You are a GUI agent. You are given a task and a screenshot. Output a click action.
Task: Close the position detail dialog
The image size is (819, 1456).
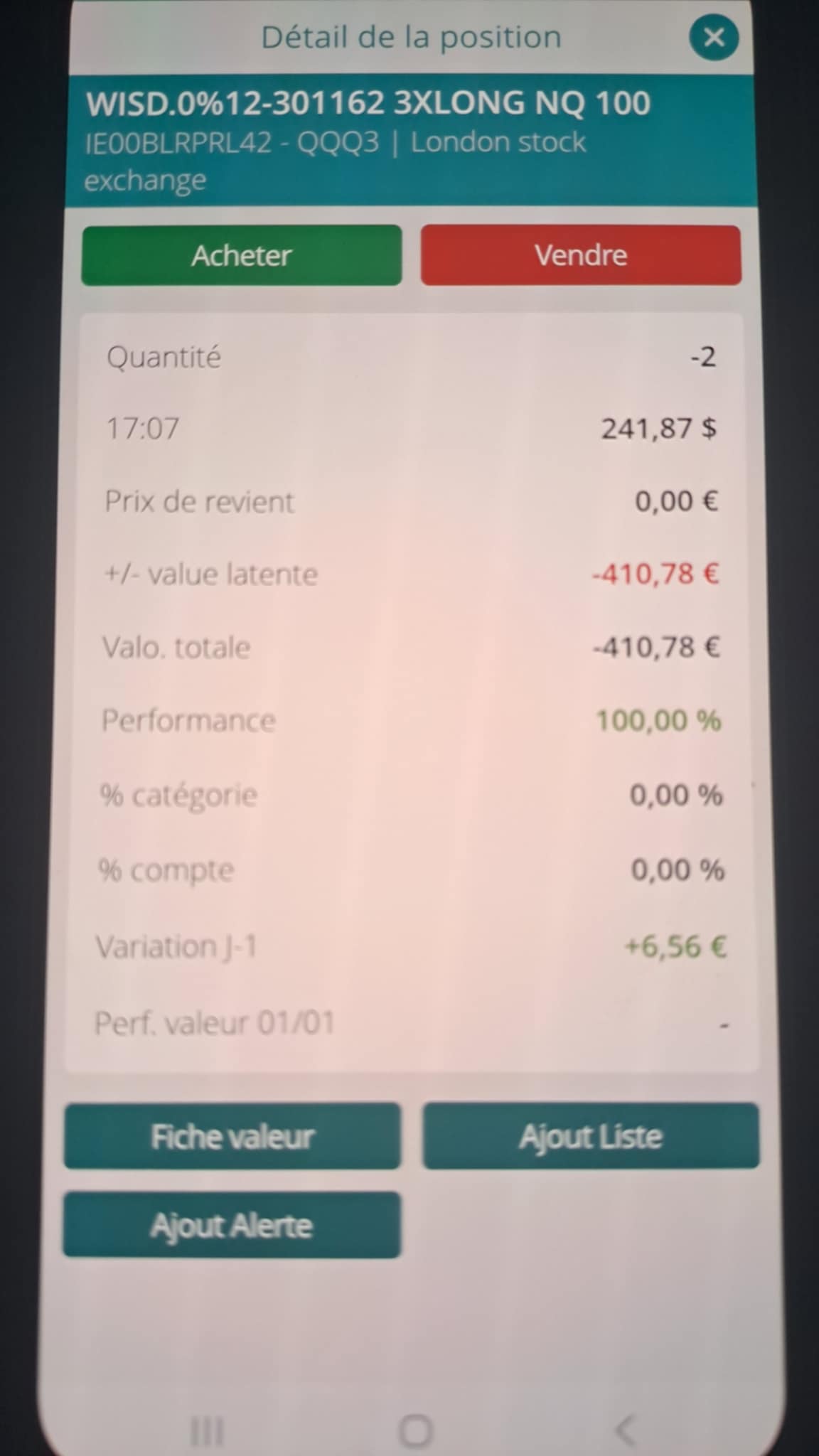pyautogui.click(x=713, y=37)
